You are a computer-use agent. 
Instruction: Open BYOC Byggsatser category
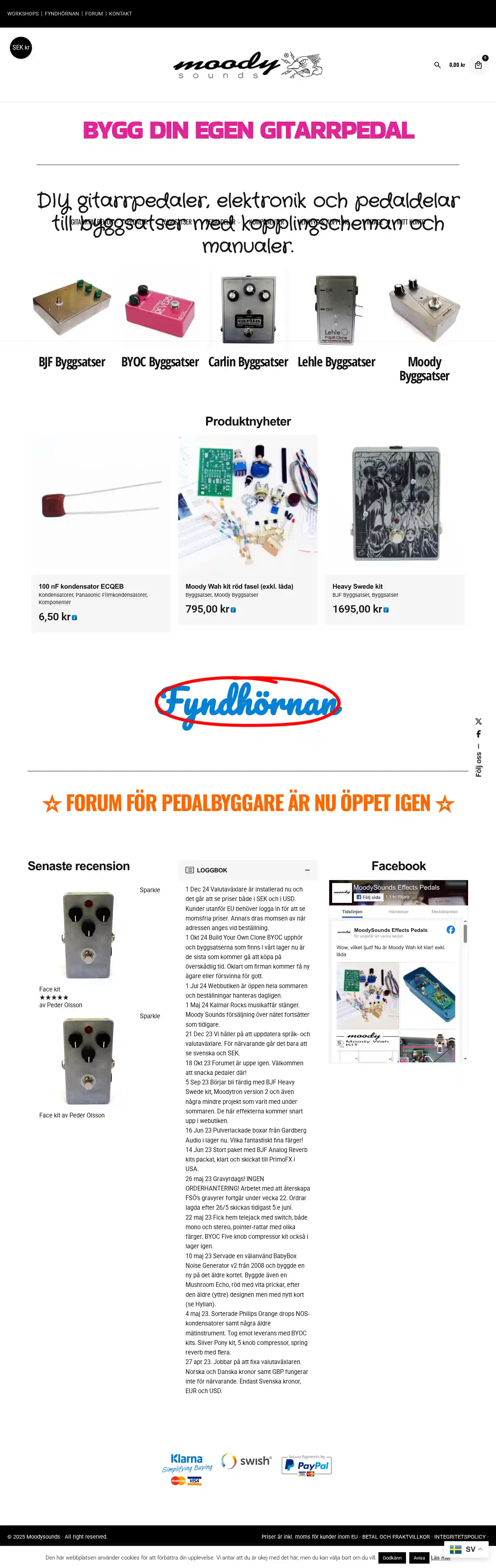click(x=160, y=362)
